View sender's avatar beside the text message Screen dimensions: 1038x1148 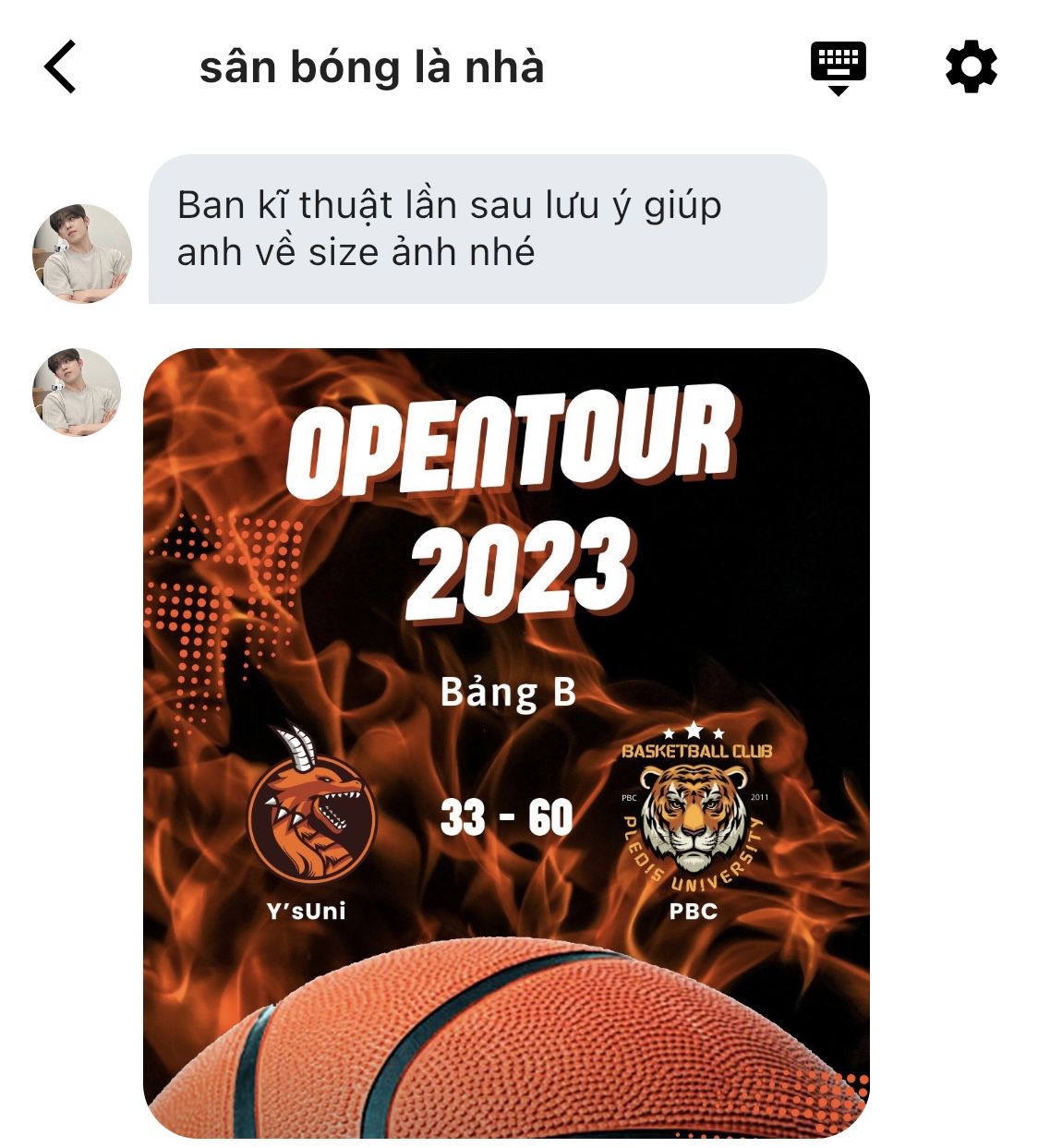pos(82,253)
